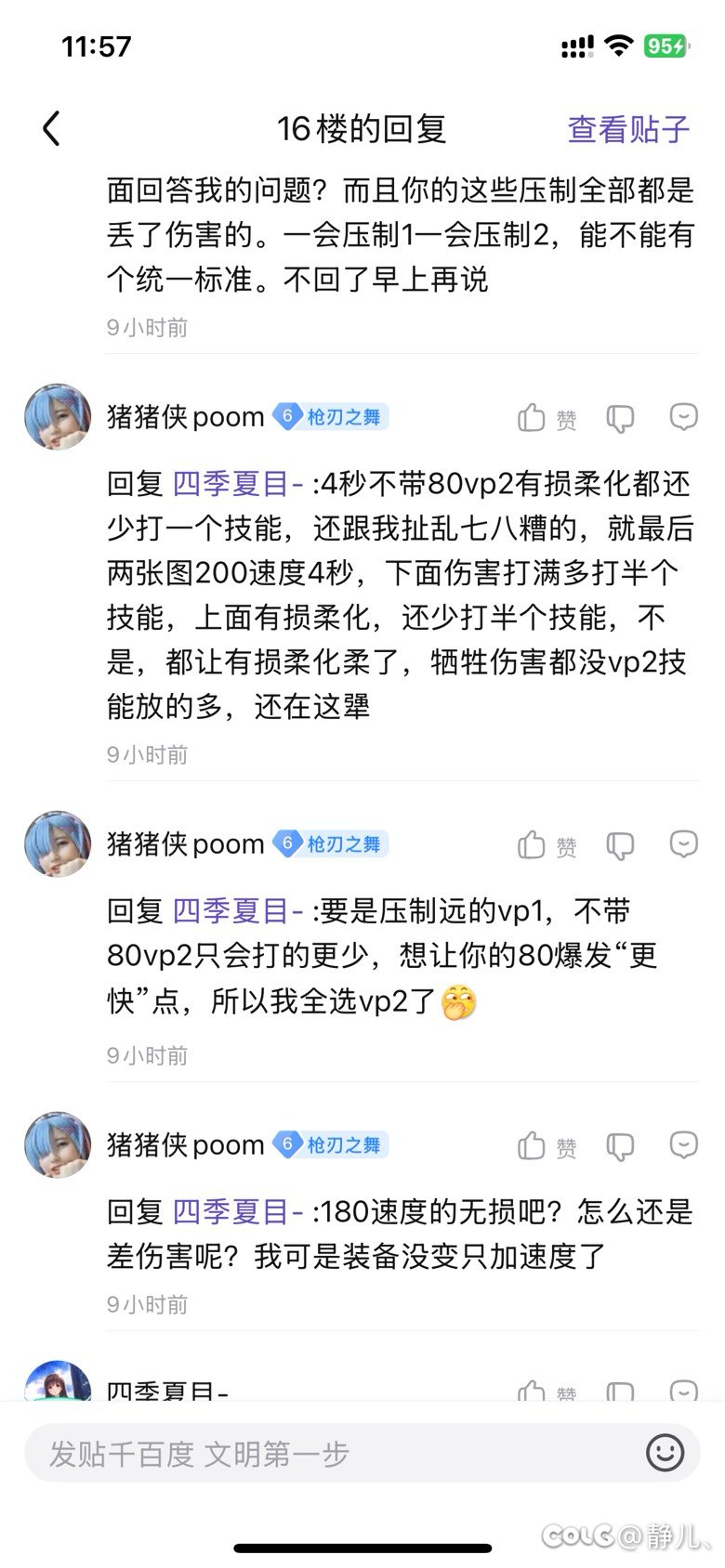
Task: Open 枪刃之舞 badge on the 4秒不带80vp2 reply
Action: pyautogui.click(x=332, y=417)
